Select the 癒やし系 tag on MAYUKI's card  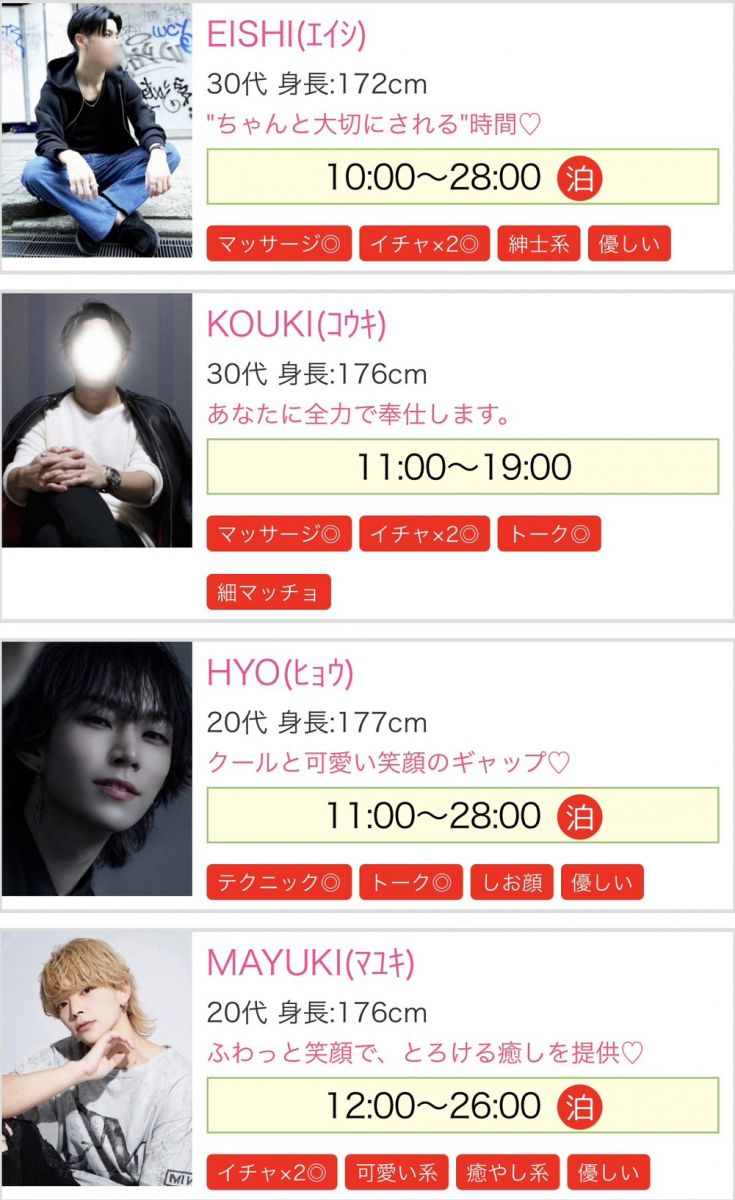(x=508, y=1172)
